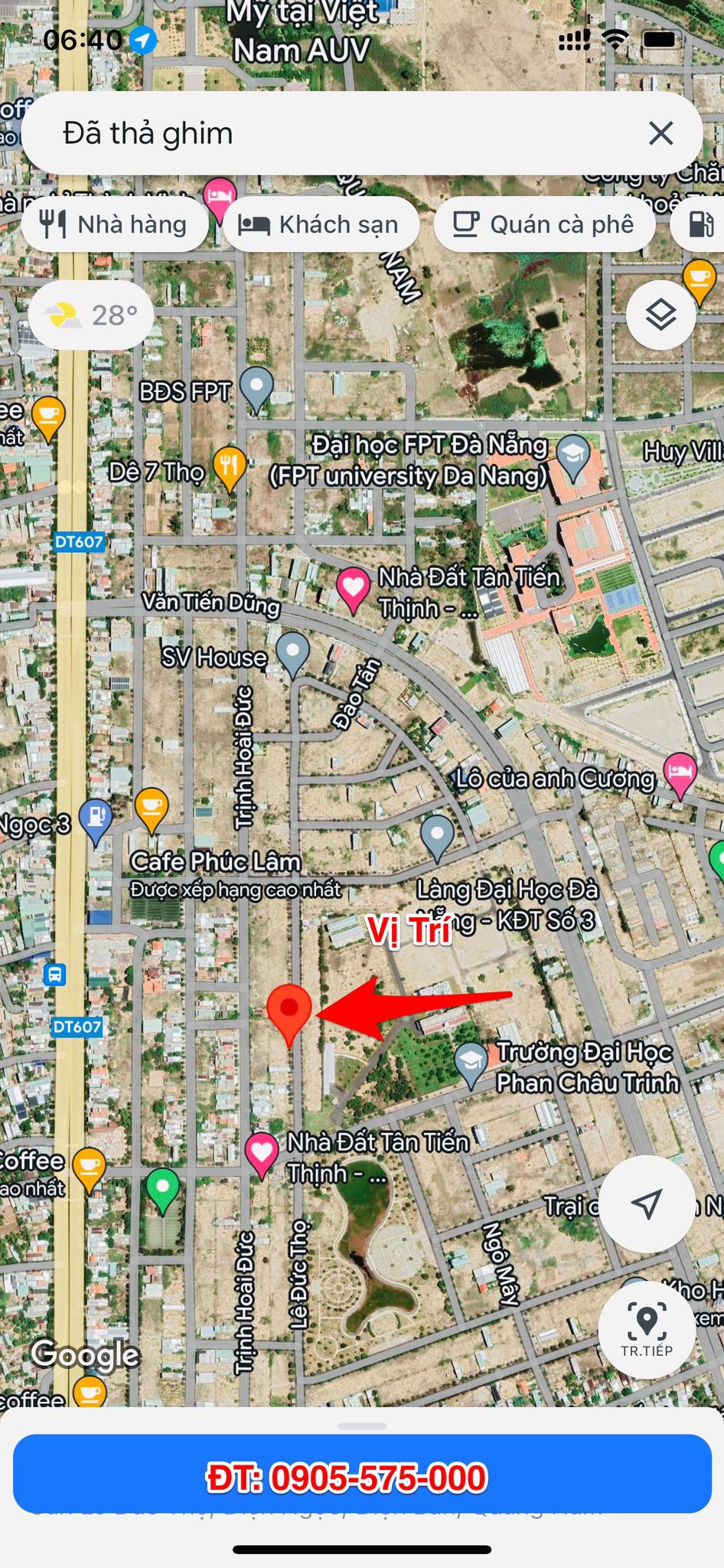The image size is (724, 1568).
Task: Open Đại học FPT Đà Nẵng pin
Action: 573,452
